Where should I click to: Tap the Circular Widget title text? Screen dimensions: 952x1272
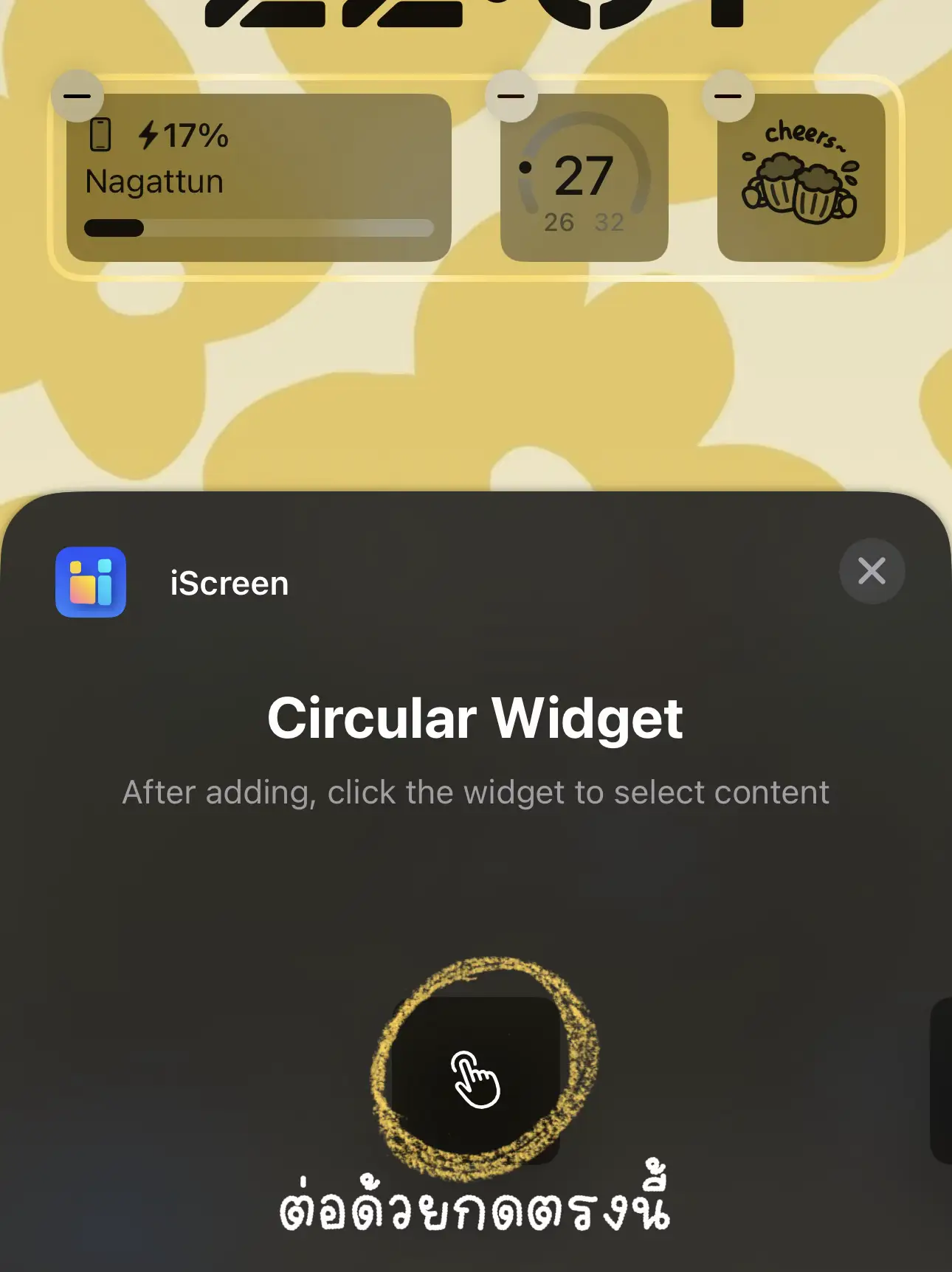[475, 716]
